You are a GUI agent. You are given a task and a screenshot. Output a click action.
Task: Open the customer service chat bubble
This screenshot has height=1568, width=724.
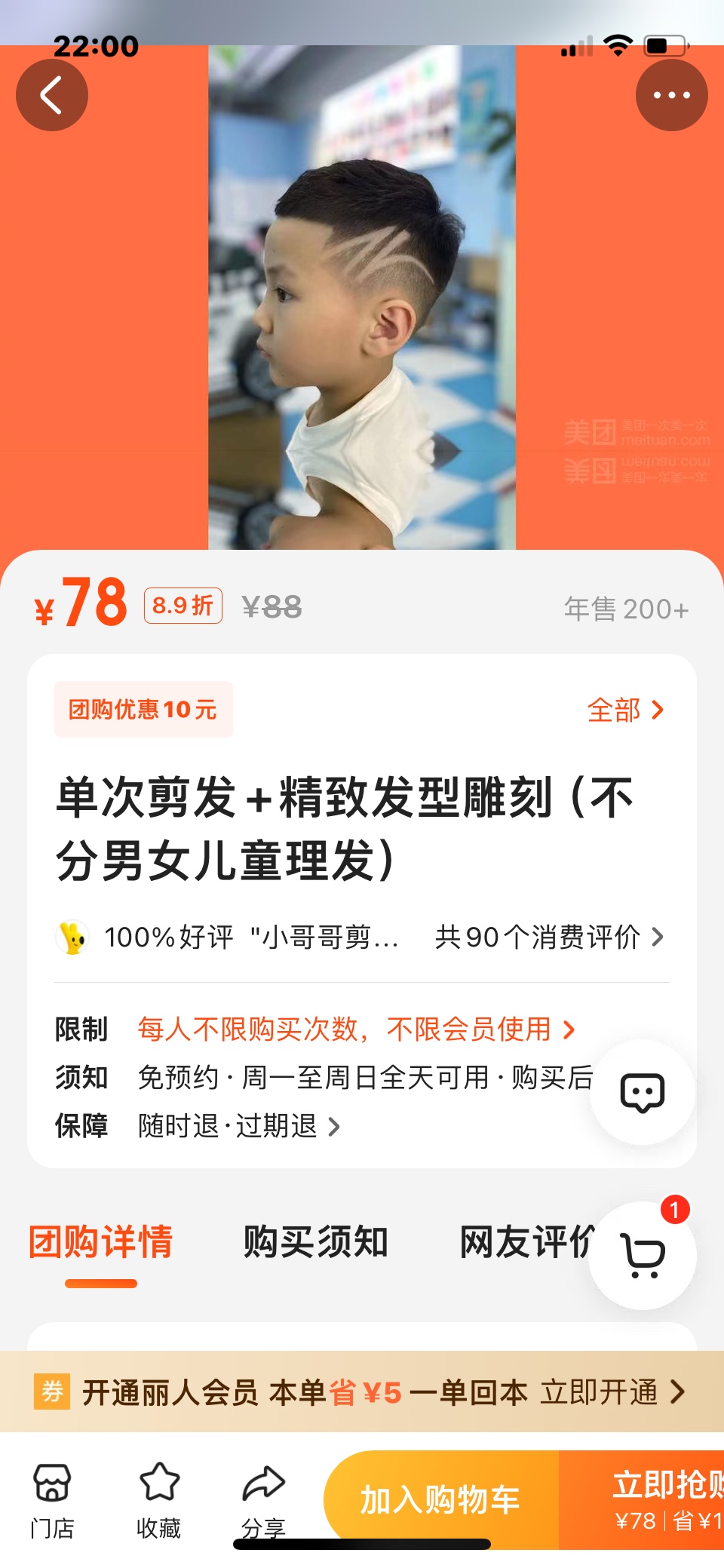pos(642,1093)
